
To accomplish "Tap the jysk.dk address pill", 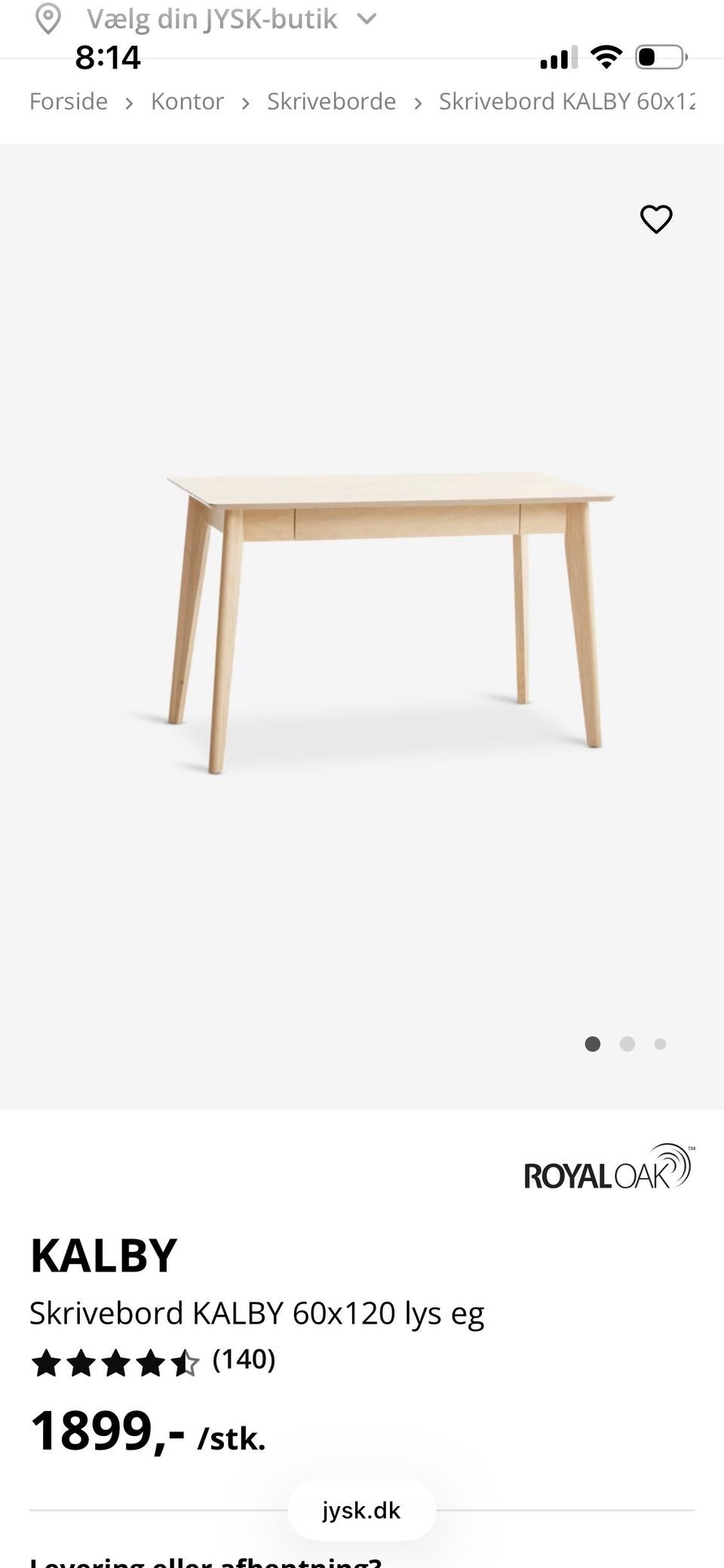I will pos(361,1510).
